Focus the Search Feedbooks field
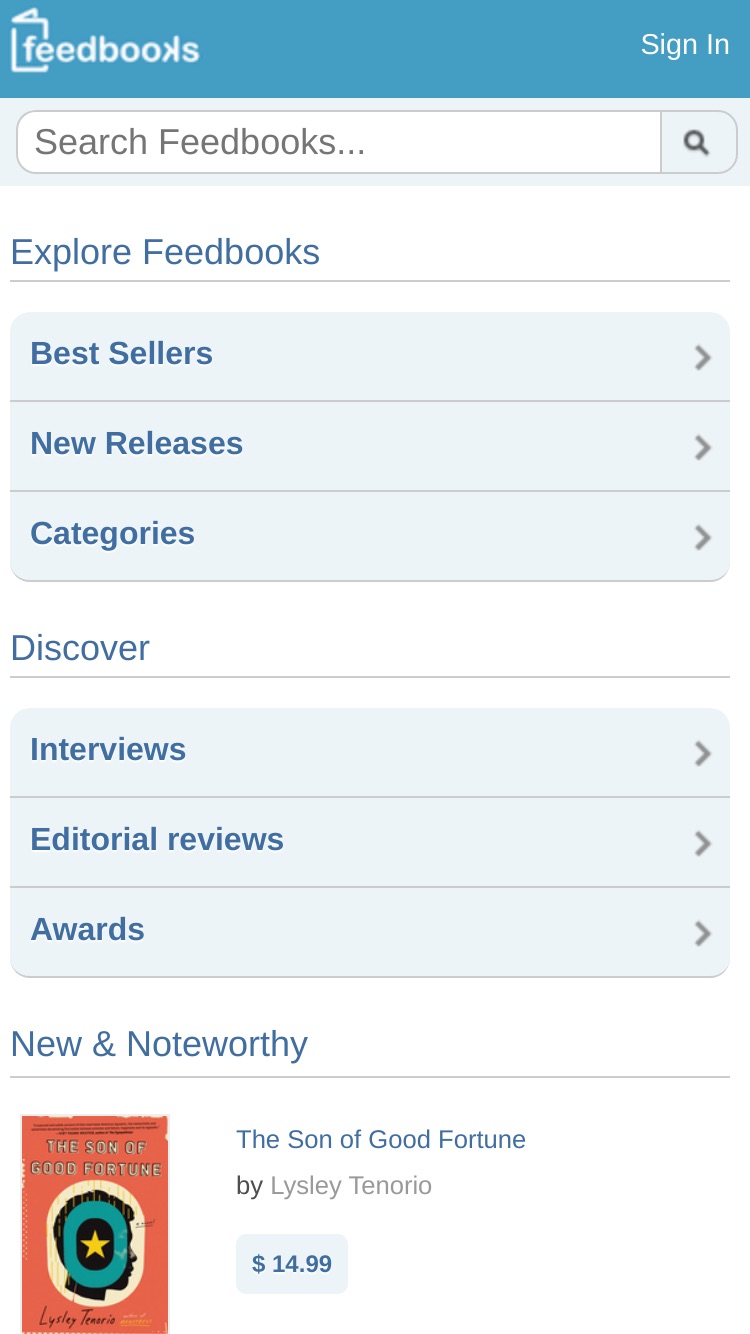 pyautogui.click(x=339, y=142)
